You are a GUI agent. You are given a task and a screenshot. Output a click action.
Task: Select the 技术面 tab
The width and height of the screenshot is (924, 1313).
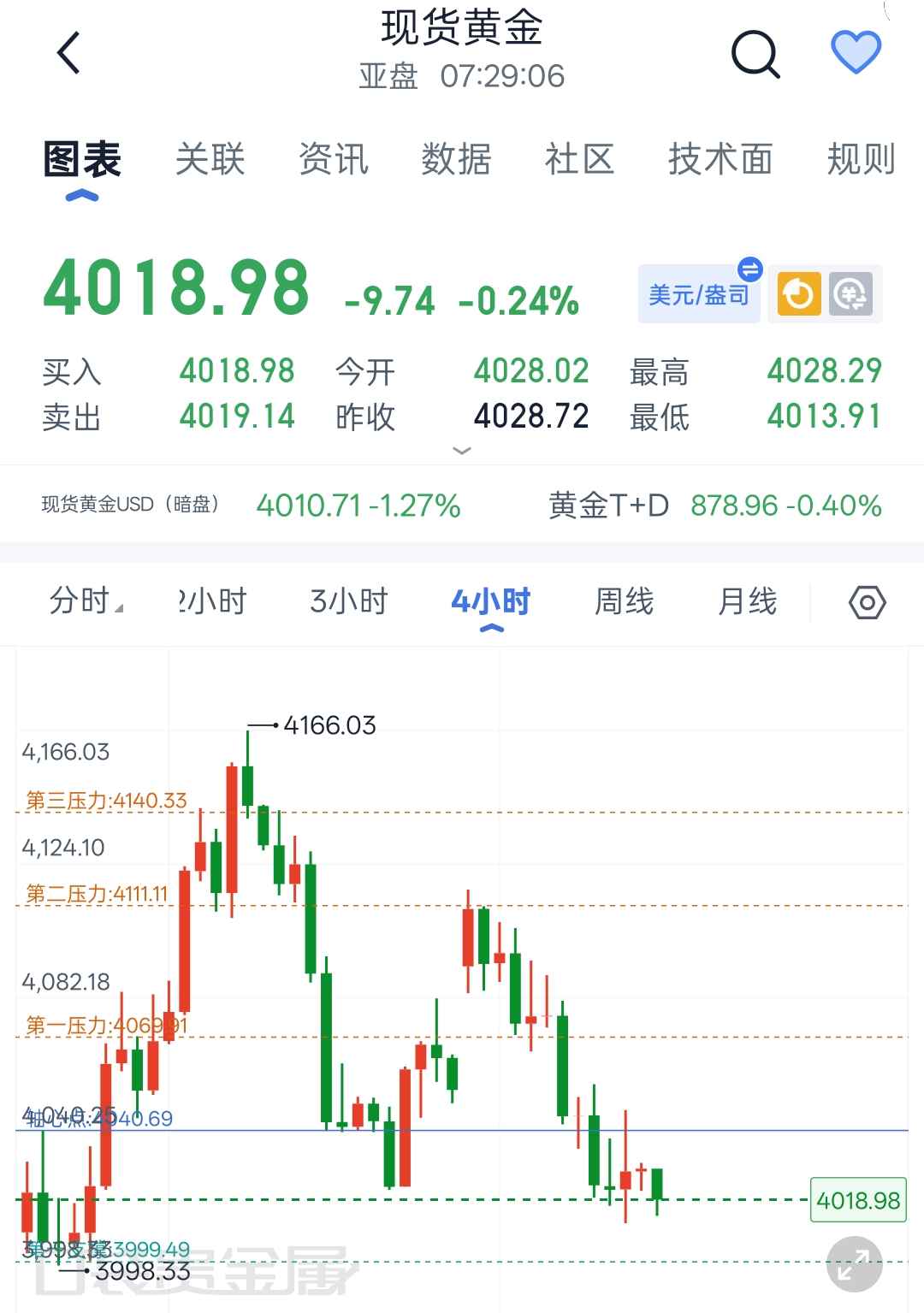720,160
